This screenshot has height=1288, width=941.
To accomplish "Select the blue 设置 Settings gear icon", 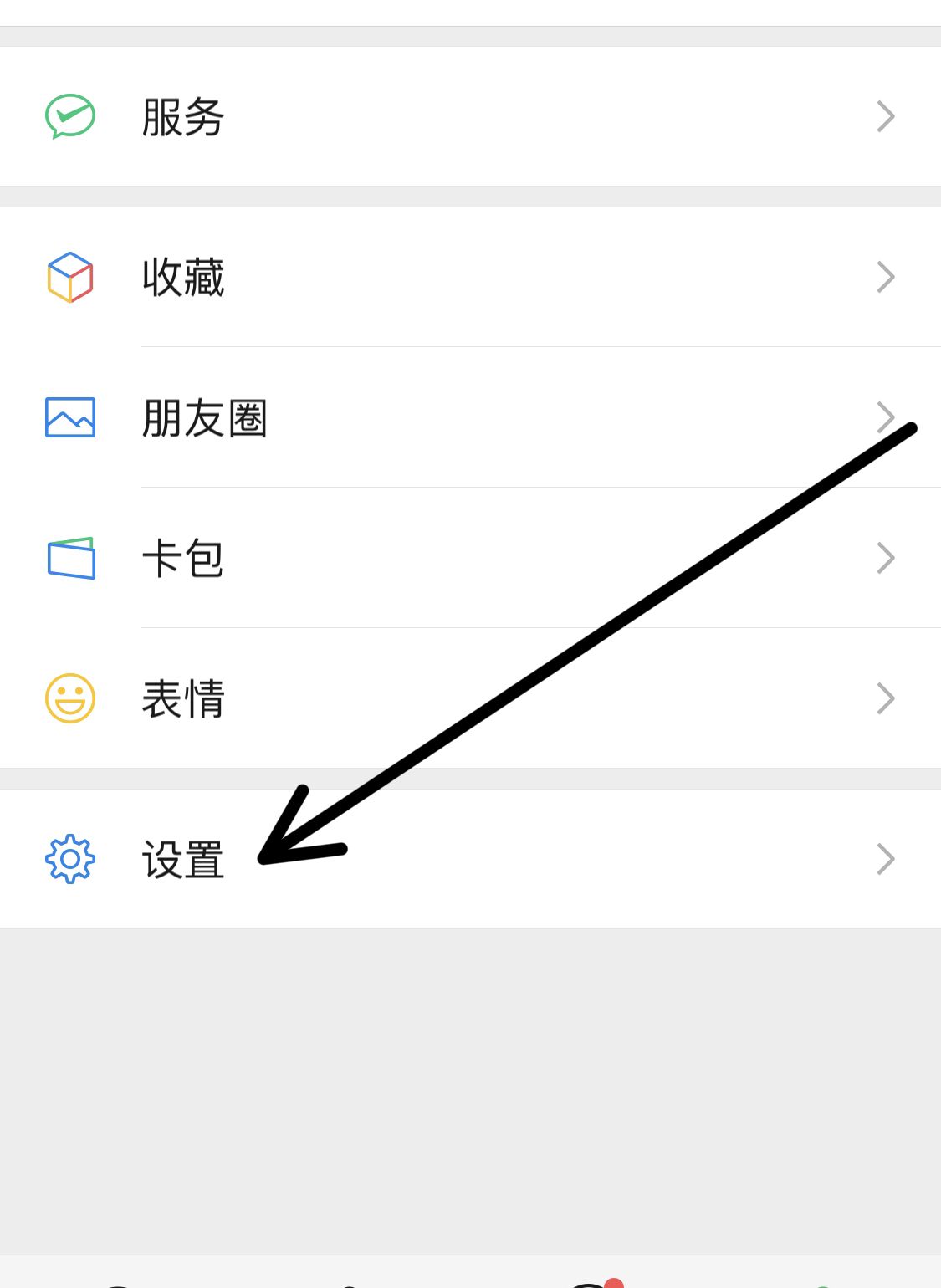I will point(69,859).
